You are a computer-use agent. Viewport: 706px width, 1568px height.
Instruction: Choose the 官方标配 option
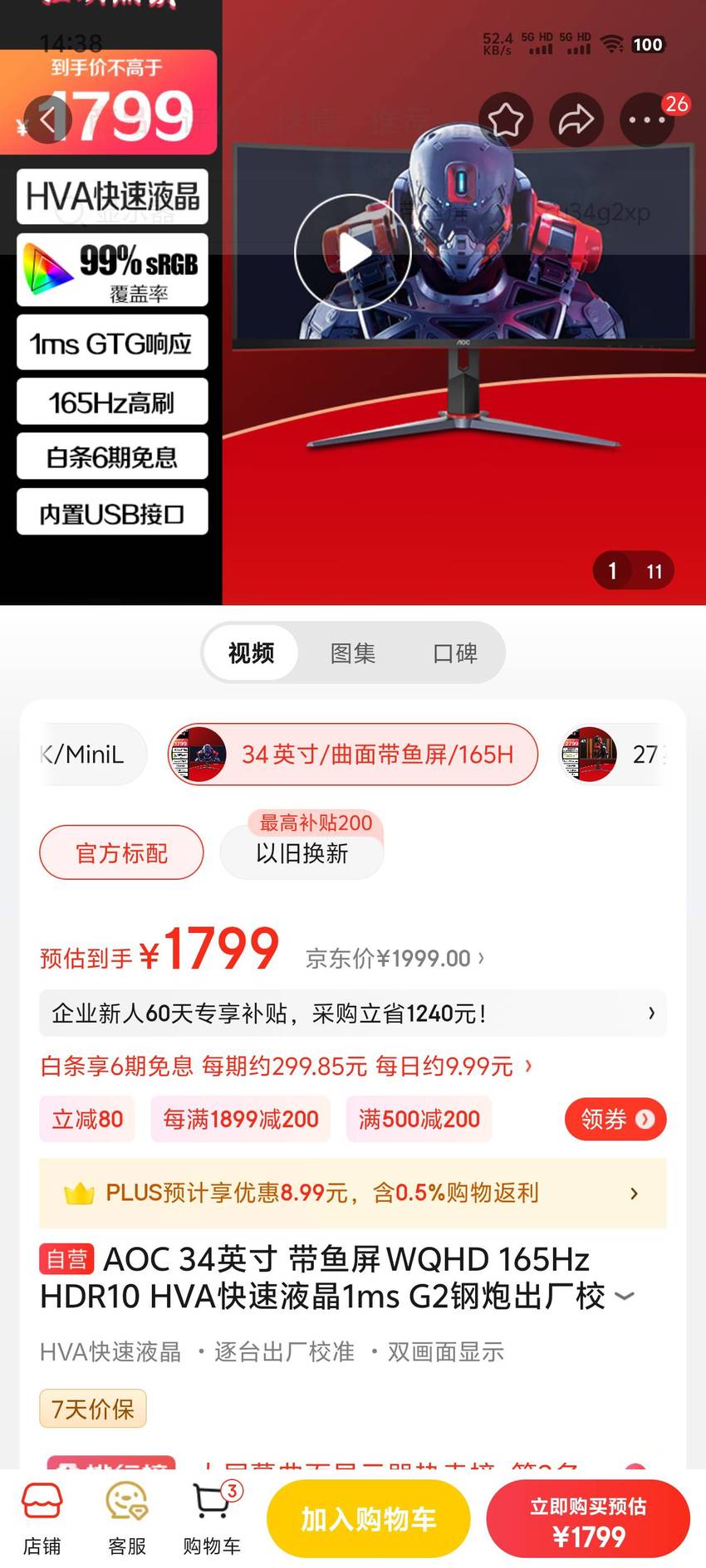[x=121, y=852]
